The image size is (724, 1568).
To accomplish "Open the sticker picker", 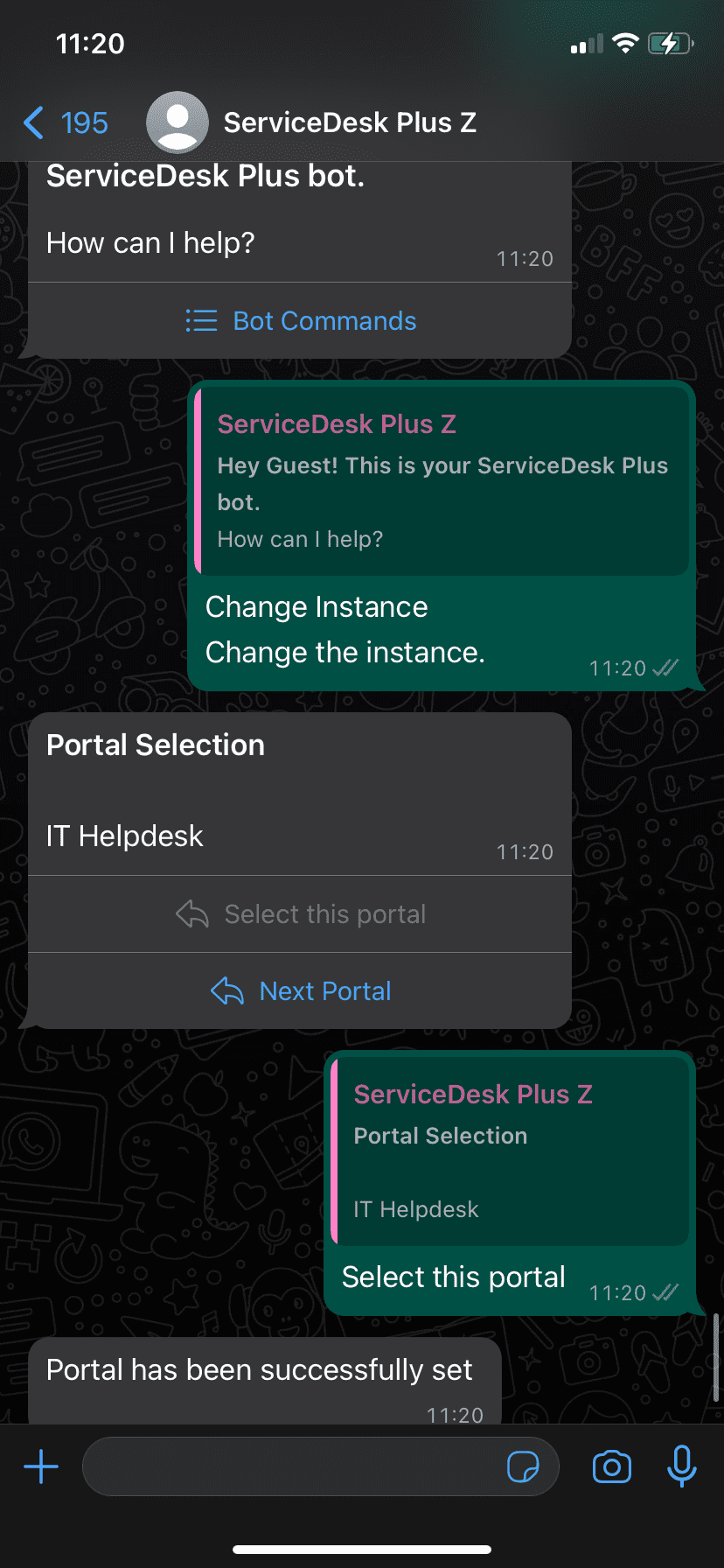I will coord(523,1466).
